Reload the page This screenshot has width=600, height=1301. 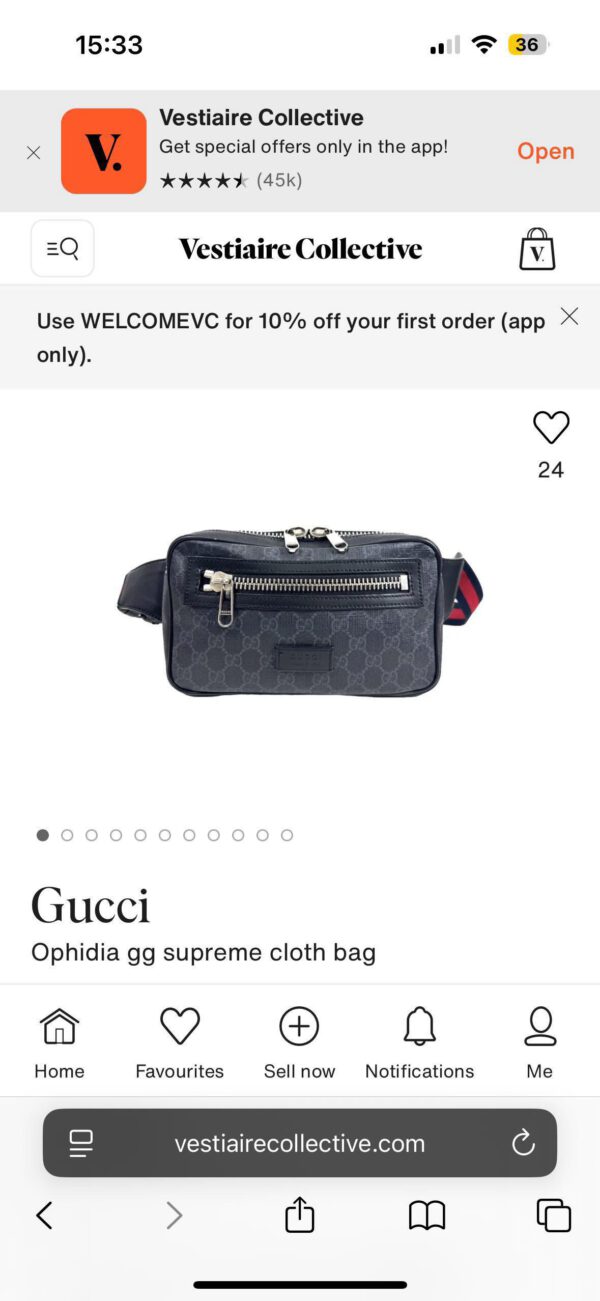[523, 1143]
